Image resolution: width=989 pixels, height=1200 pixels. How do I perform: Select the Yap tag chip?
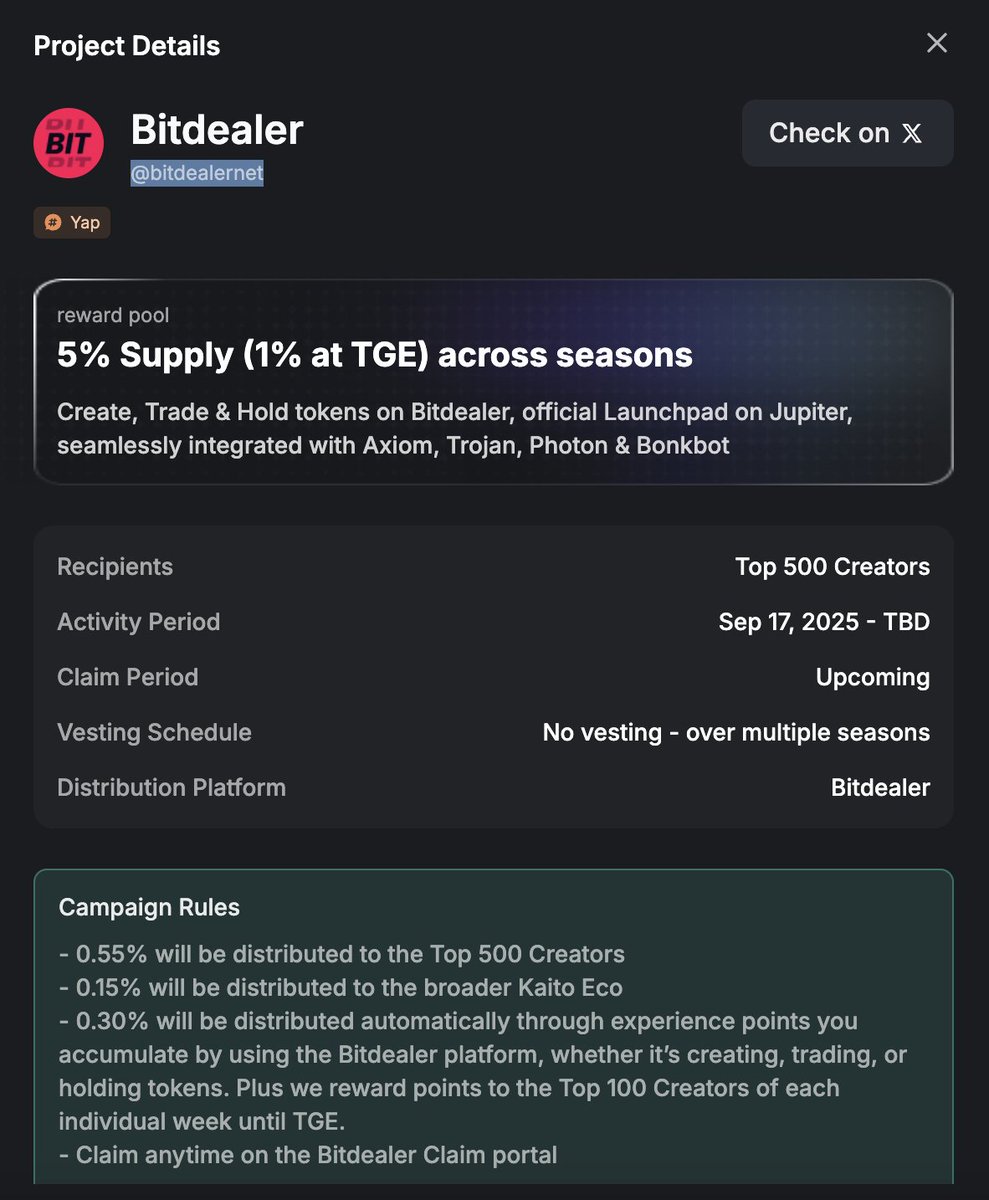(72, 222)
